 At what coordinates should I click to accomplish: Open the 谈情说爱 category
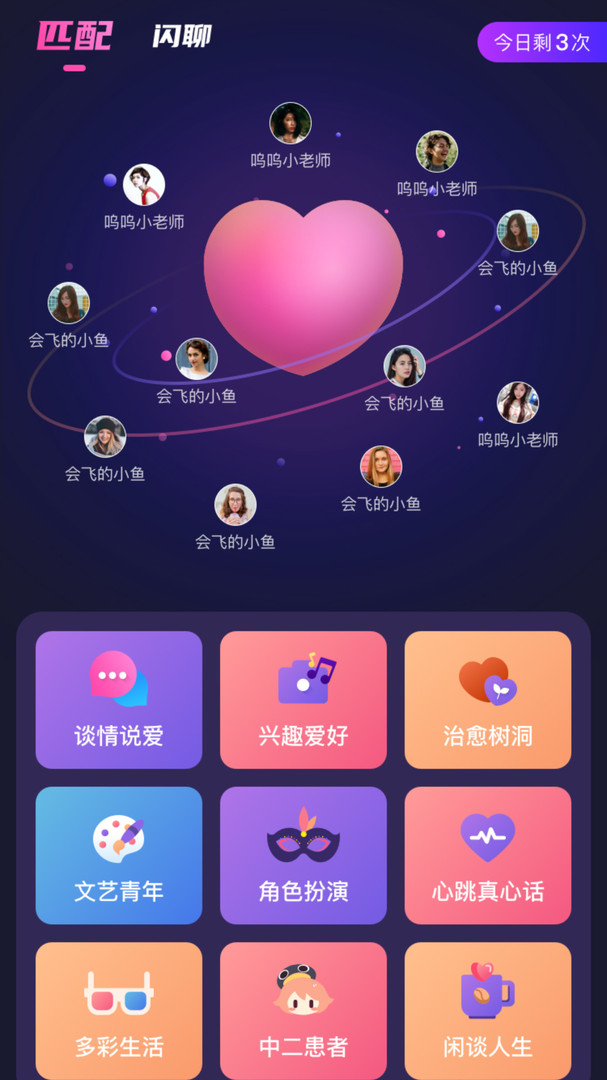coord(119,700)
